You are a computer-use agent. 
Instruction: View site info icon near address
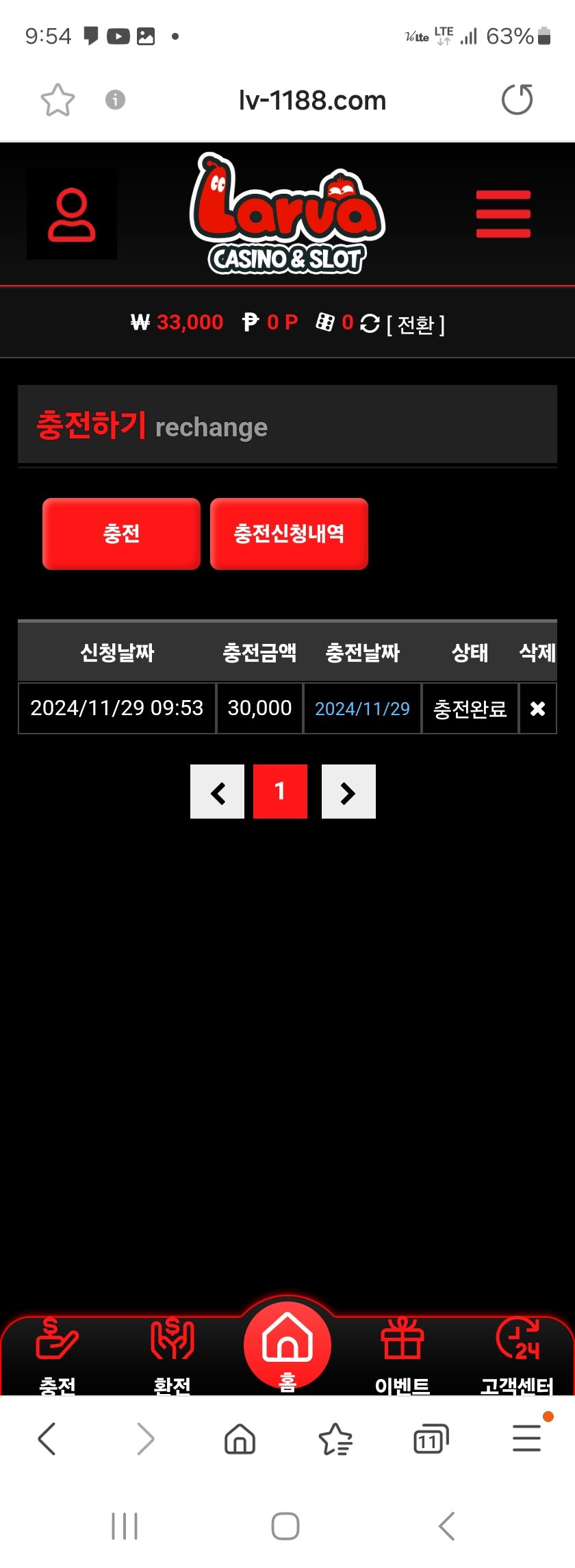(115, 100)
